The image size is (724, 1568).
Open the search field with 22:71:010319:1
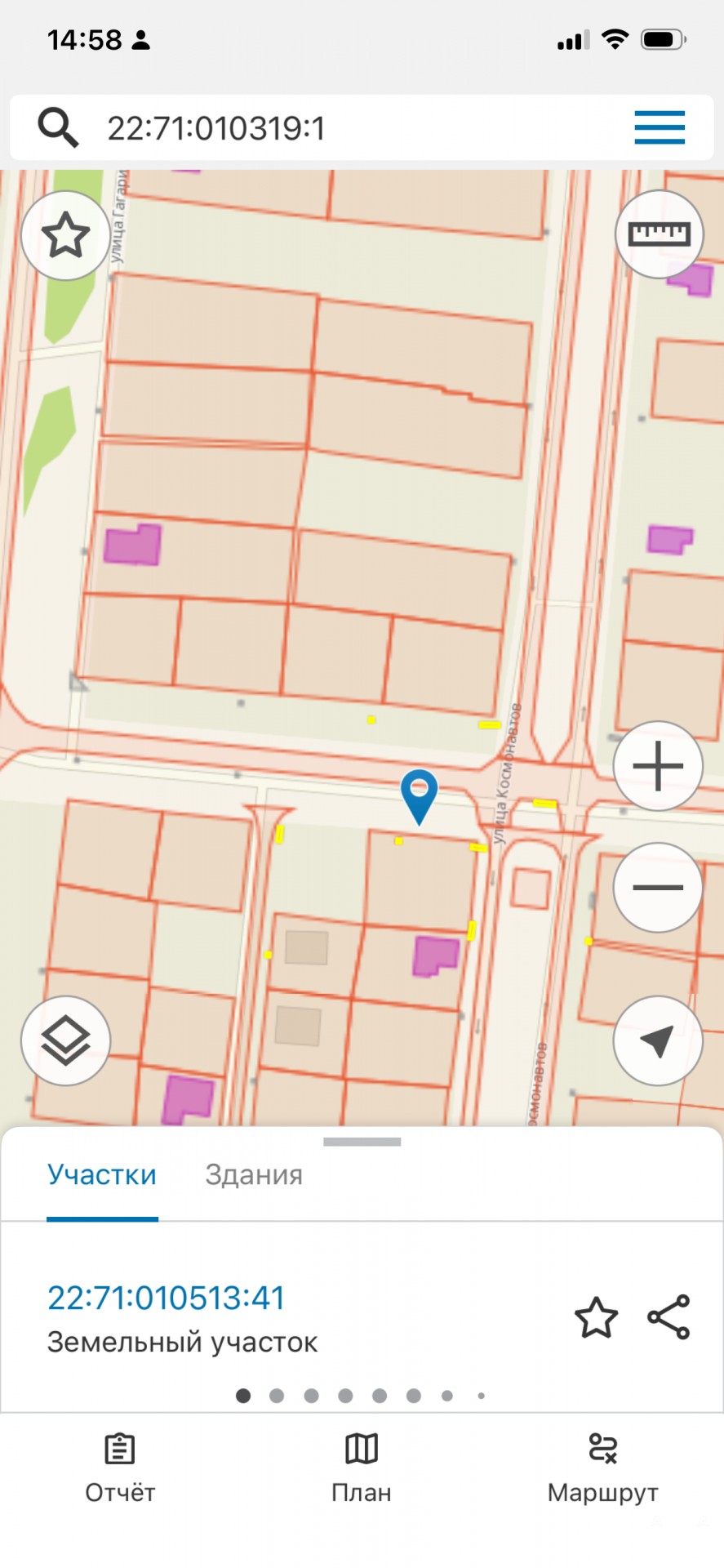click(326, 128)
